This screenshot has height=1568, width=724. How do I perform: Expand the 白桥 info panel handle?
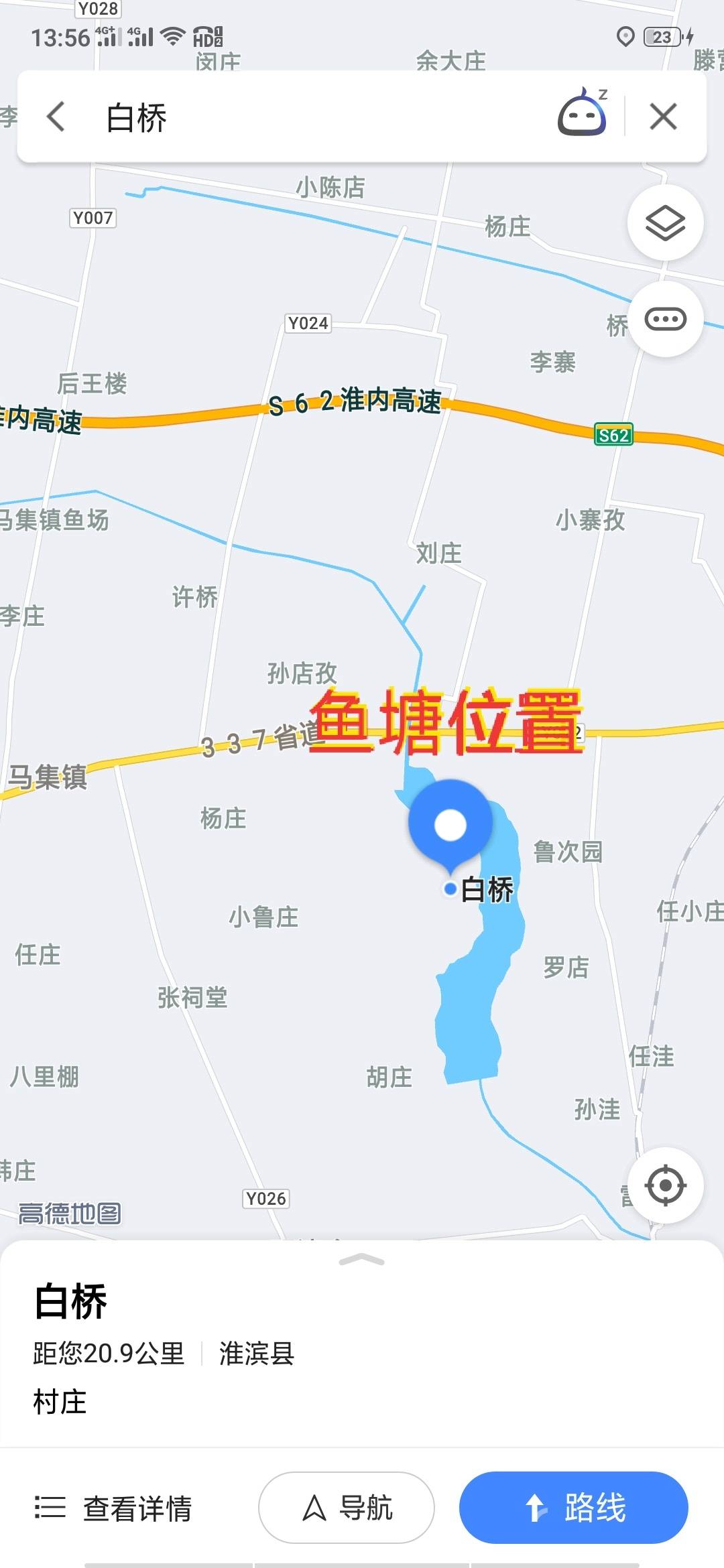point(362,1260)
